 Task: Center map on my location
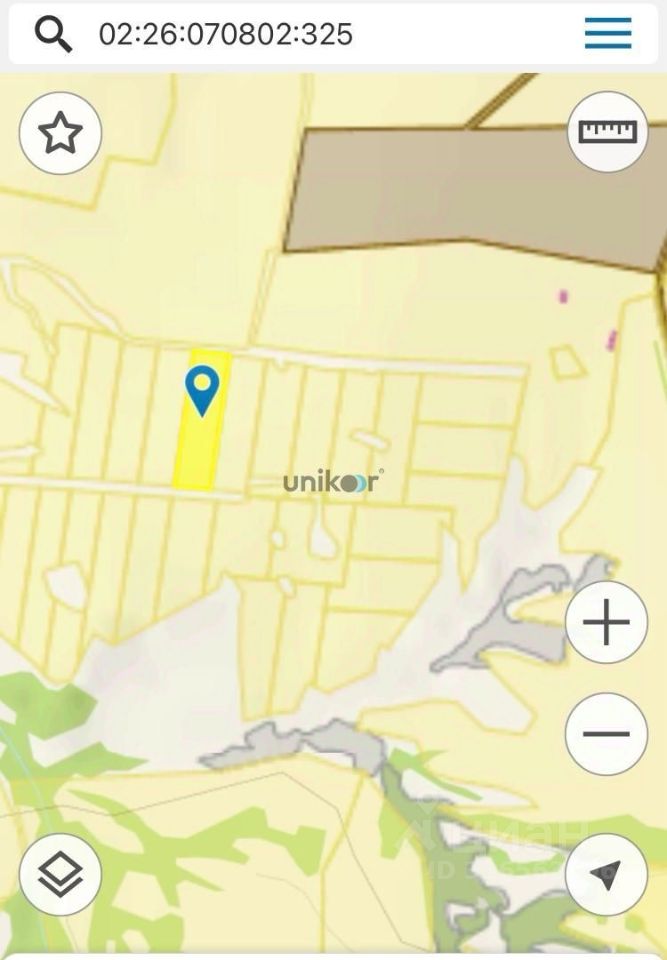tap(606, 874)
